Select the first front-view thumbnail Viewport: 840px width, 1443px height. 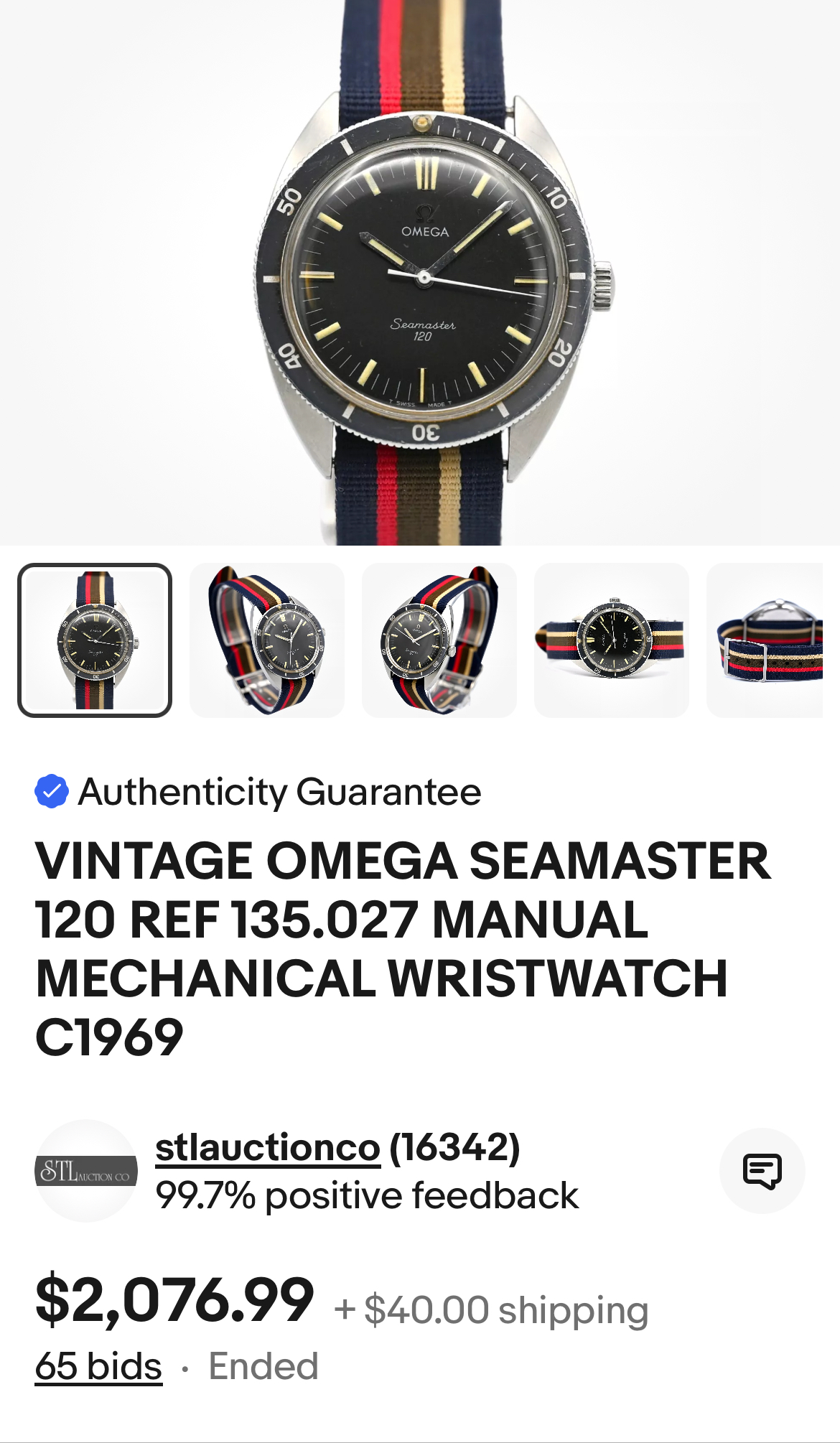point(95,640)
